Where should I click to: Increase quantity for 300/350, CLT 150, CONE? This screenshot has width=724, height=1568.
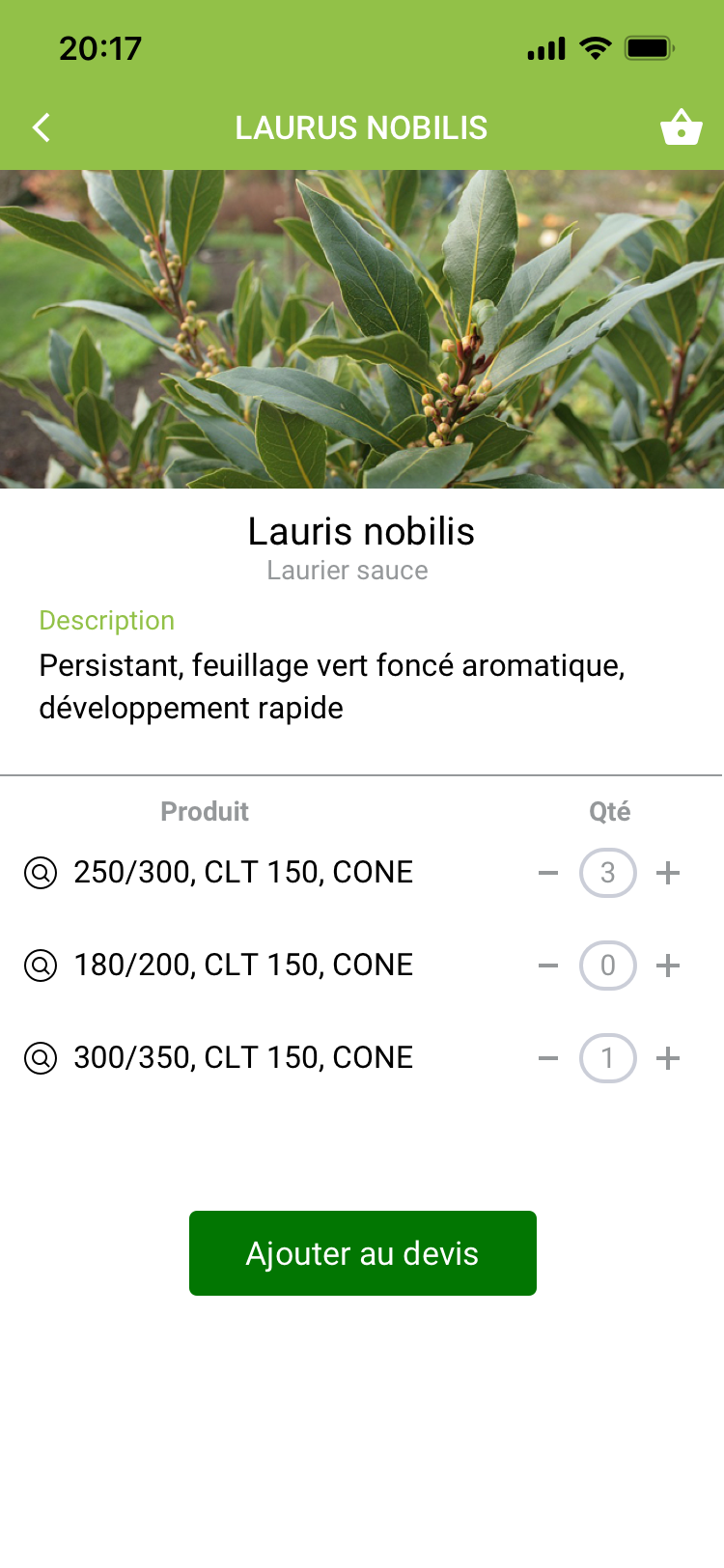[x=667, y=1057]
